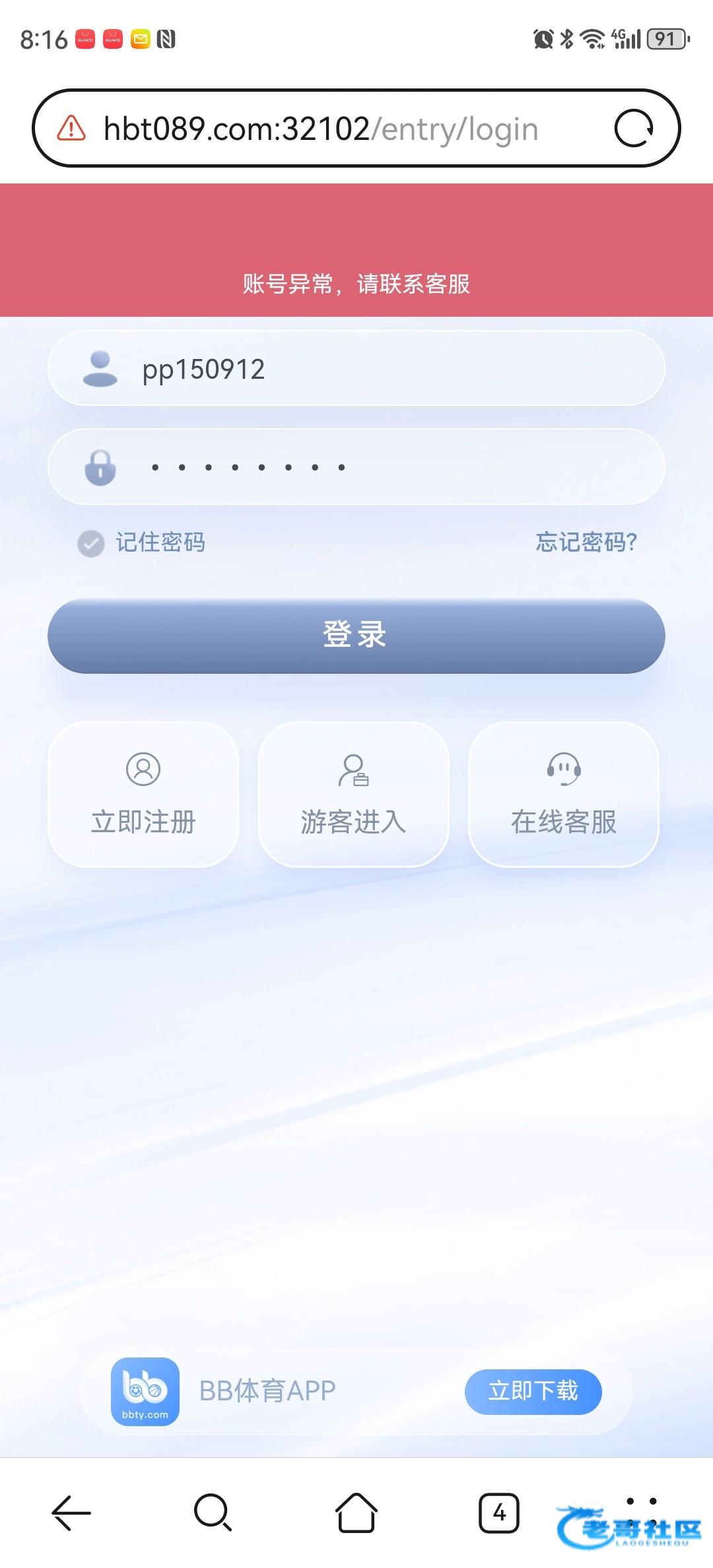Viewport: 713px width, 1568px height.
Task: Enter as guest via 游客进入
Action: pyautogui.click(x=354, y=794)
